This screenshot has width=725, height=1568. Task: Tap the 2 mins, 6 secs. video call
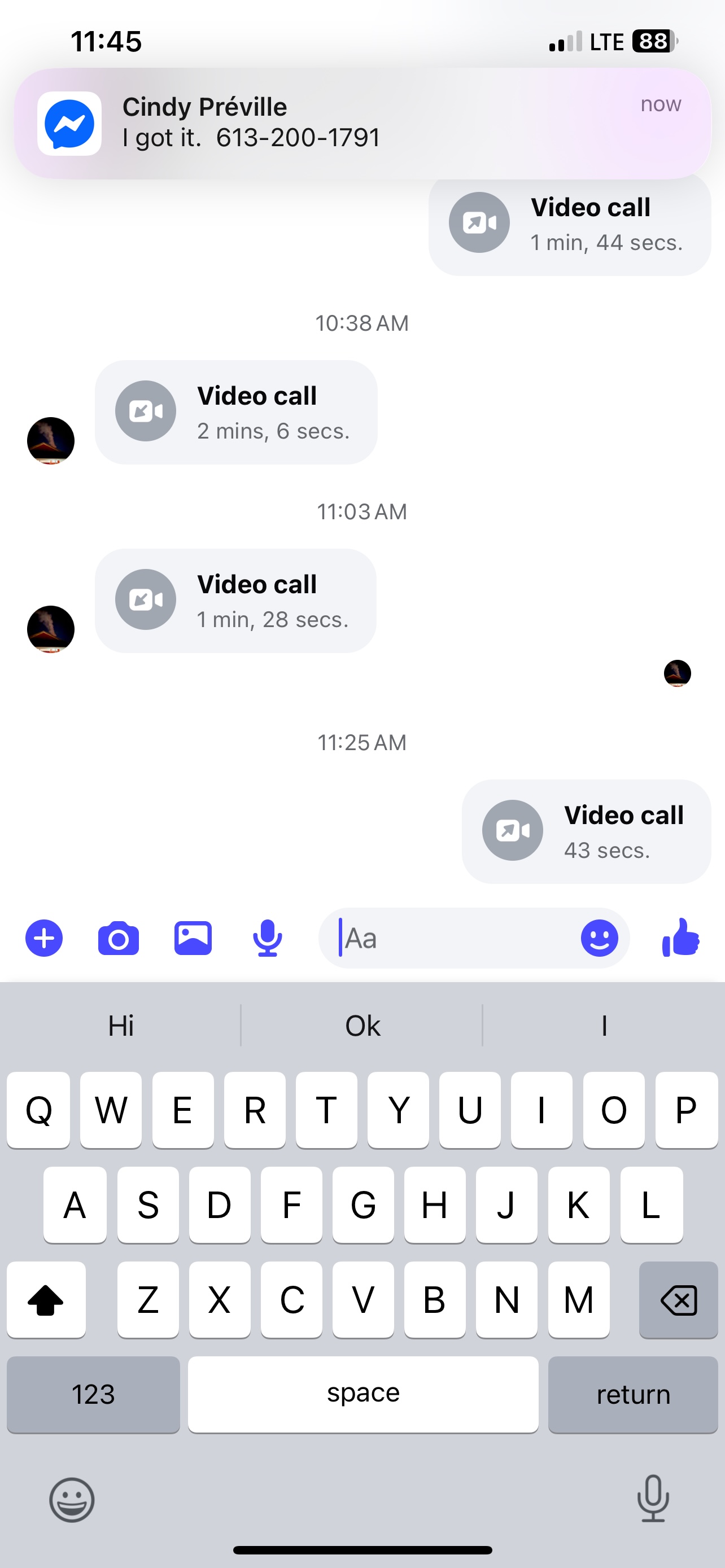tap(236, 412)
